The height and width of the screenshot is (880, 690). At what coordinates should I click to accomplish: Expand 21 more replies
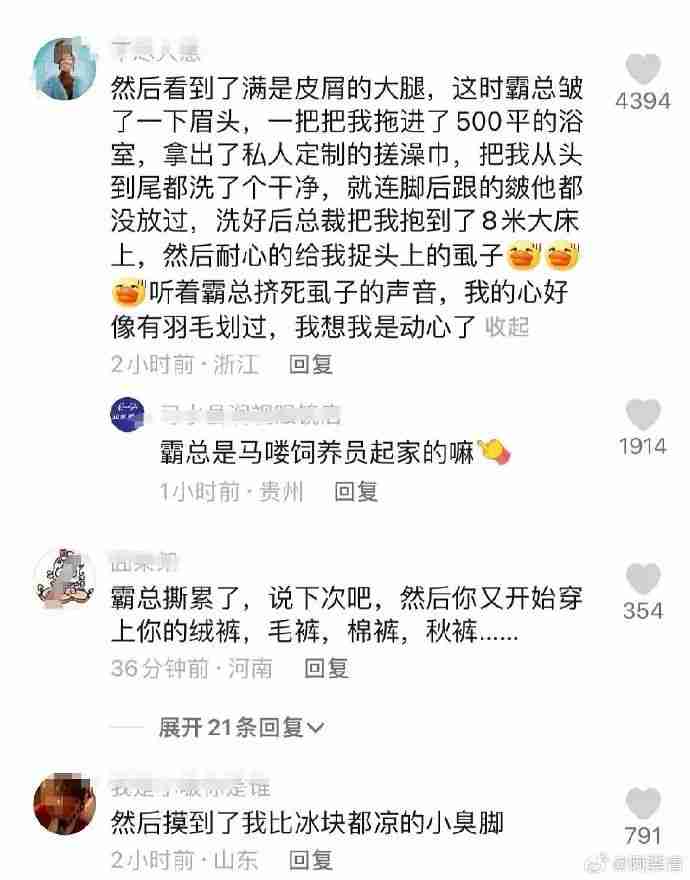click(242, 727)
